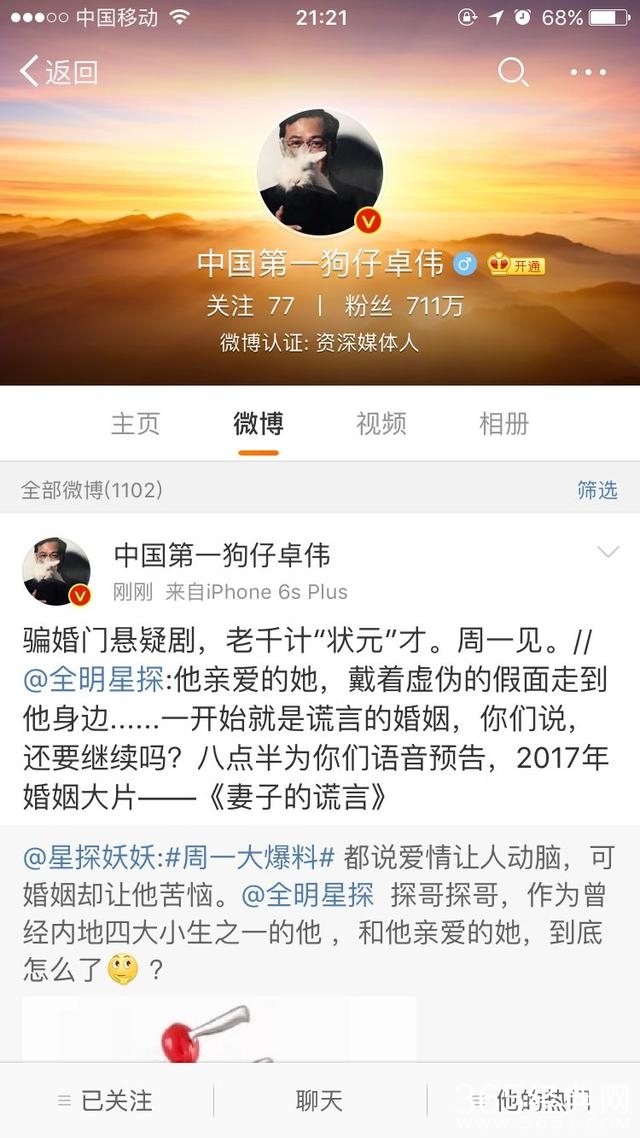Tap 筛选 to filter posts
Image resolution: width=640 pixels, height=1138 pixels.
pyautogui.click(x=597, y=490)
